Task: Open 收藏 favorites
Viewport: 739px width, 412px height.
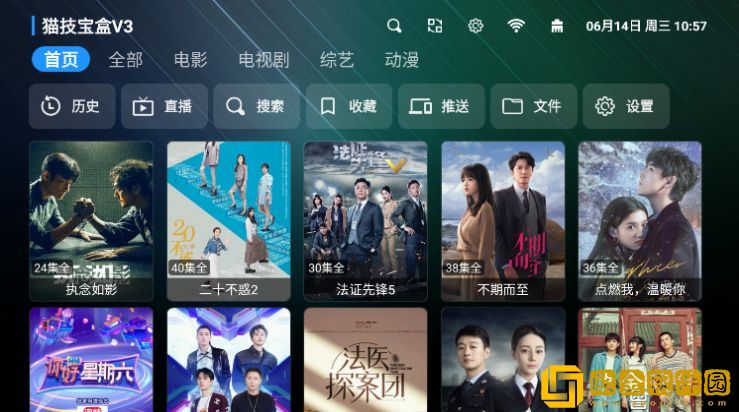Action: click(348, 106)
